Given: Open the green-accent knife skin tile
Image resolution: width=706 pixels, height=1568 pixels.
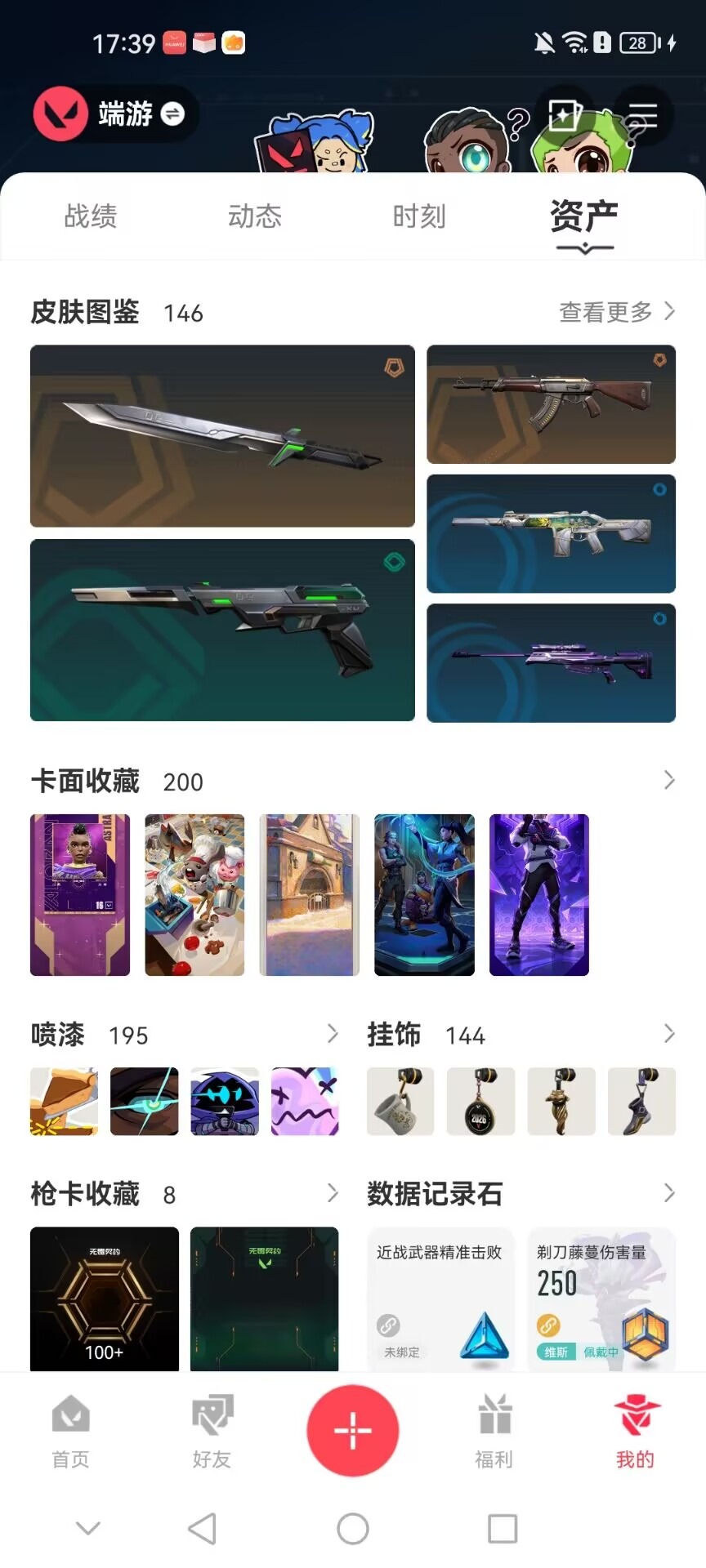Looking at the screenshot, I should (222, 436).
